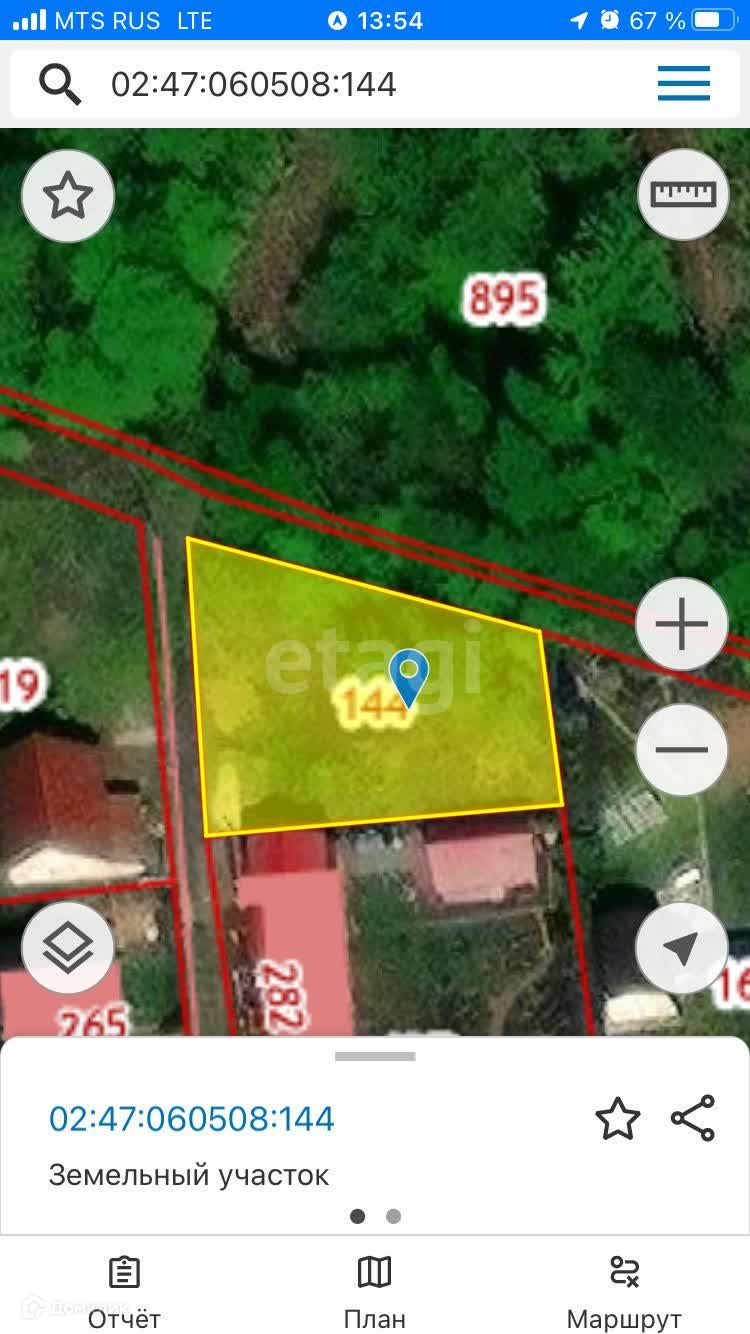This screenshot has height=1334, width=750.
Task: Open the map layers selector
Action: [x=68, y=948]
